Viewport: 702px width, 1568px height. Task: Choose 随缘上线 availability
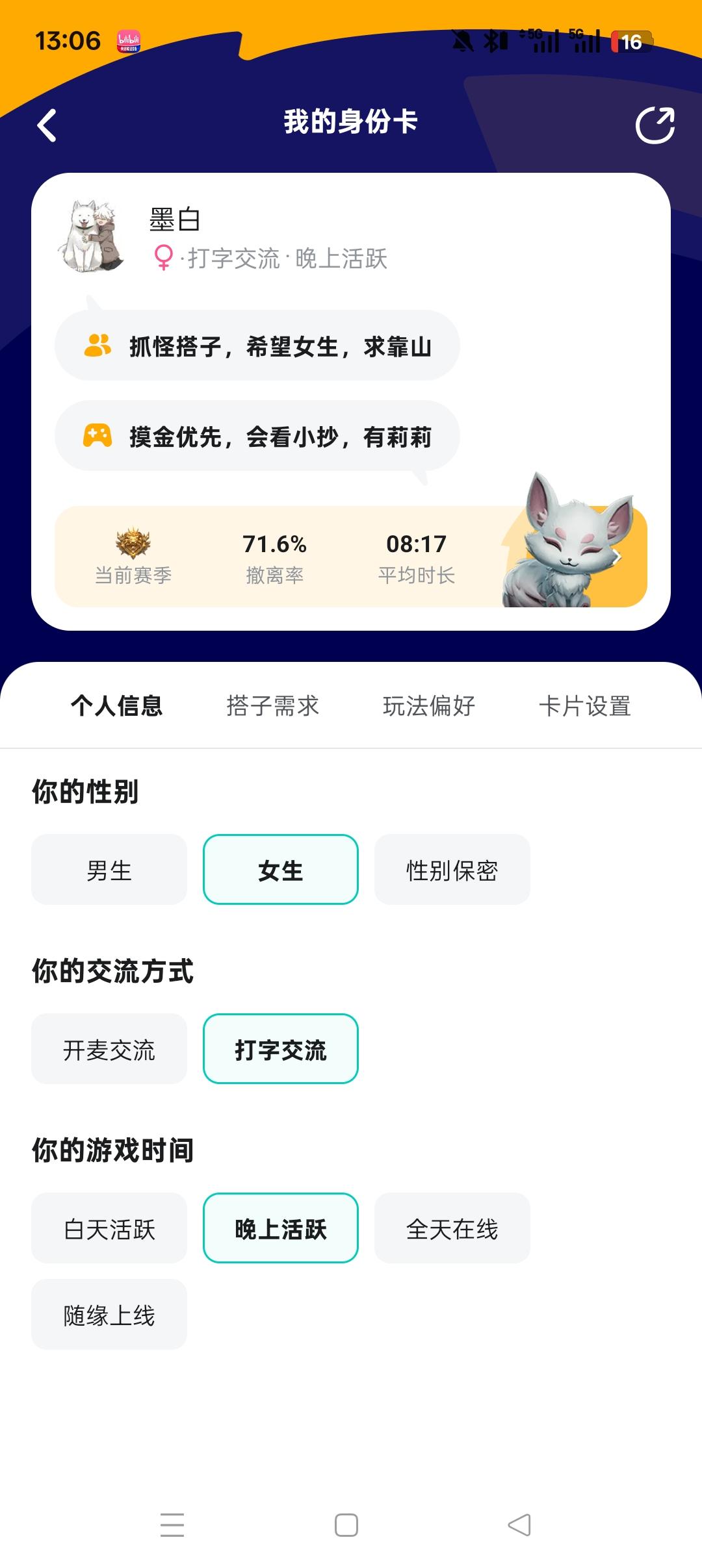click(108, 1315)
